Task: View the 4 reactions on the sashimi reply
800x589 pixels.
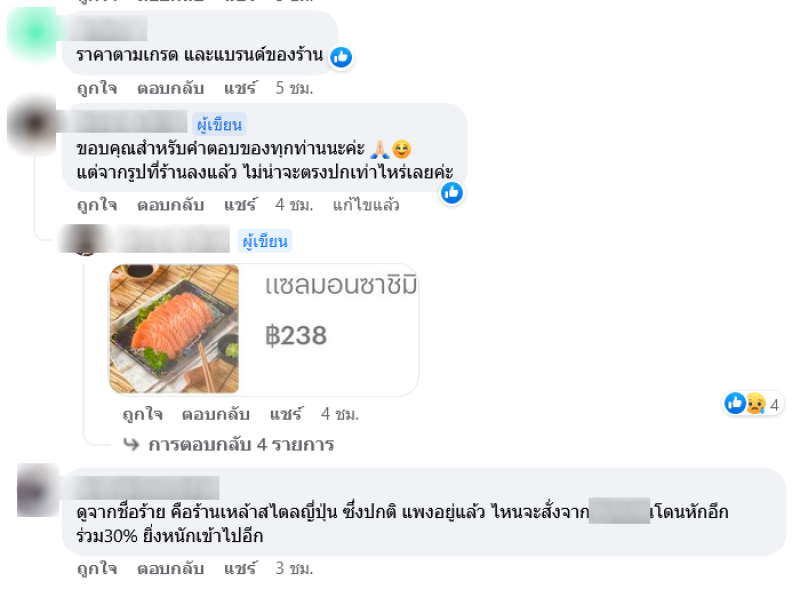Action: 751,404
